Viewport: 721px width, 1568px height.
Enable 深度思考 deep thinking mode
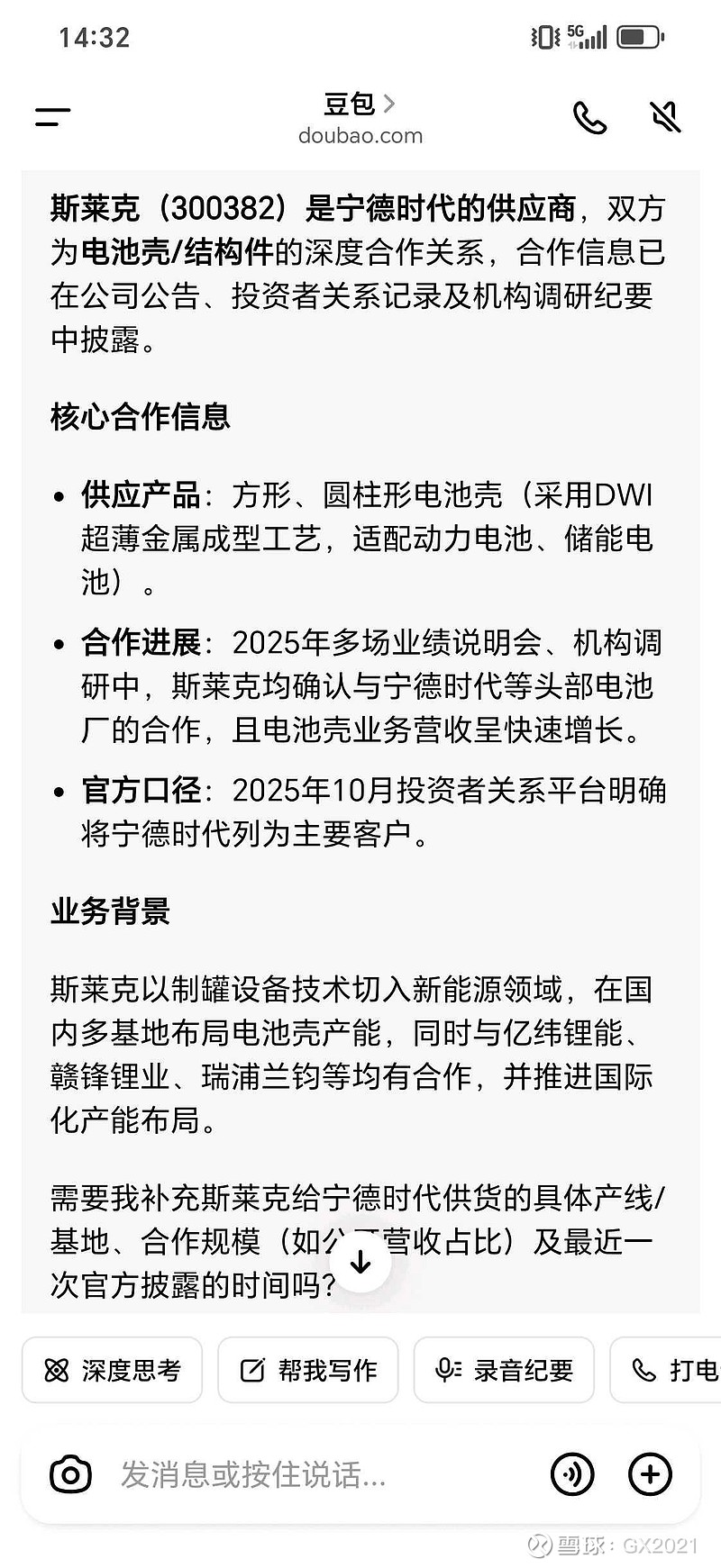point(112,1369)
